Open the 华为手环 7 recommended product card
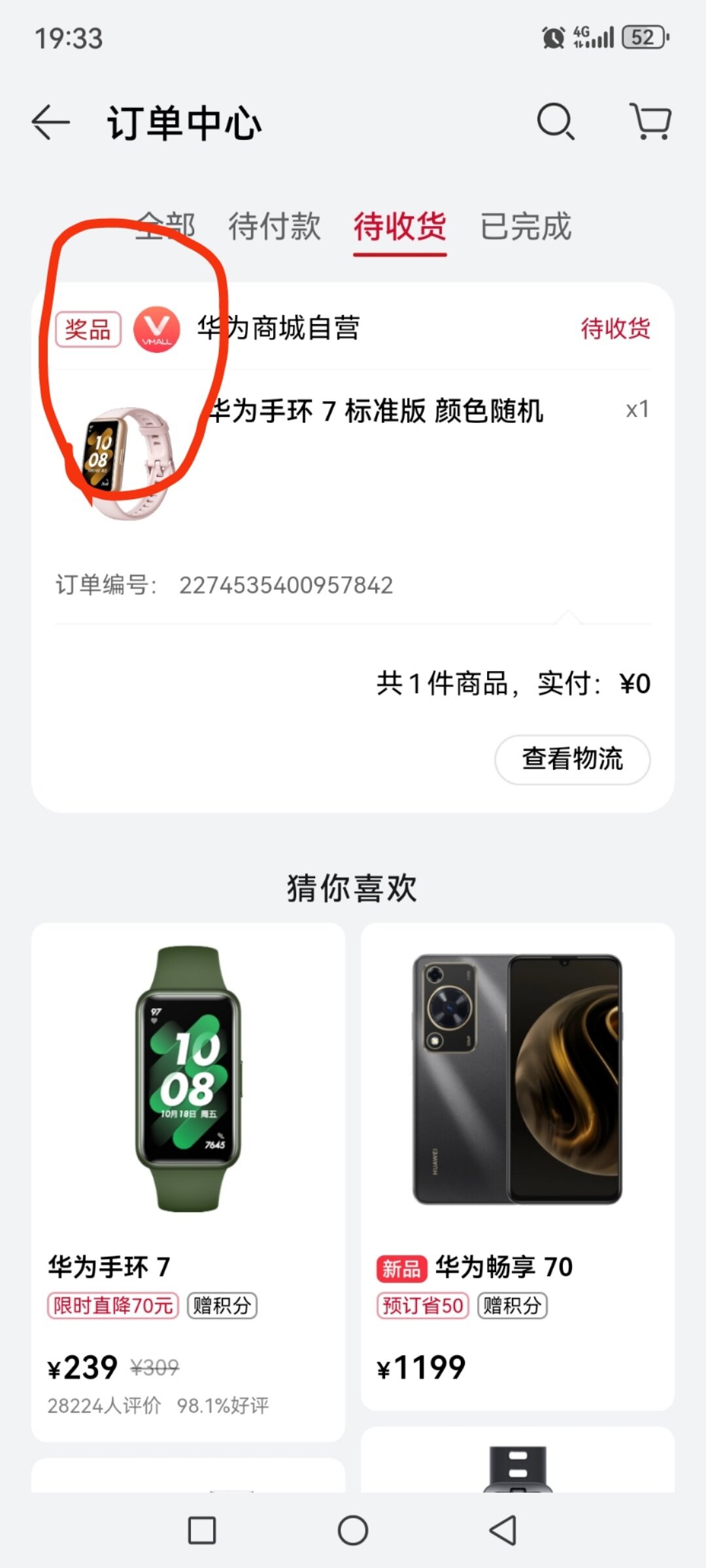706x1568 pixels. (188, 1176)
